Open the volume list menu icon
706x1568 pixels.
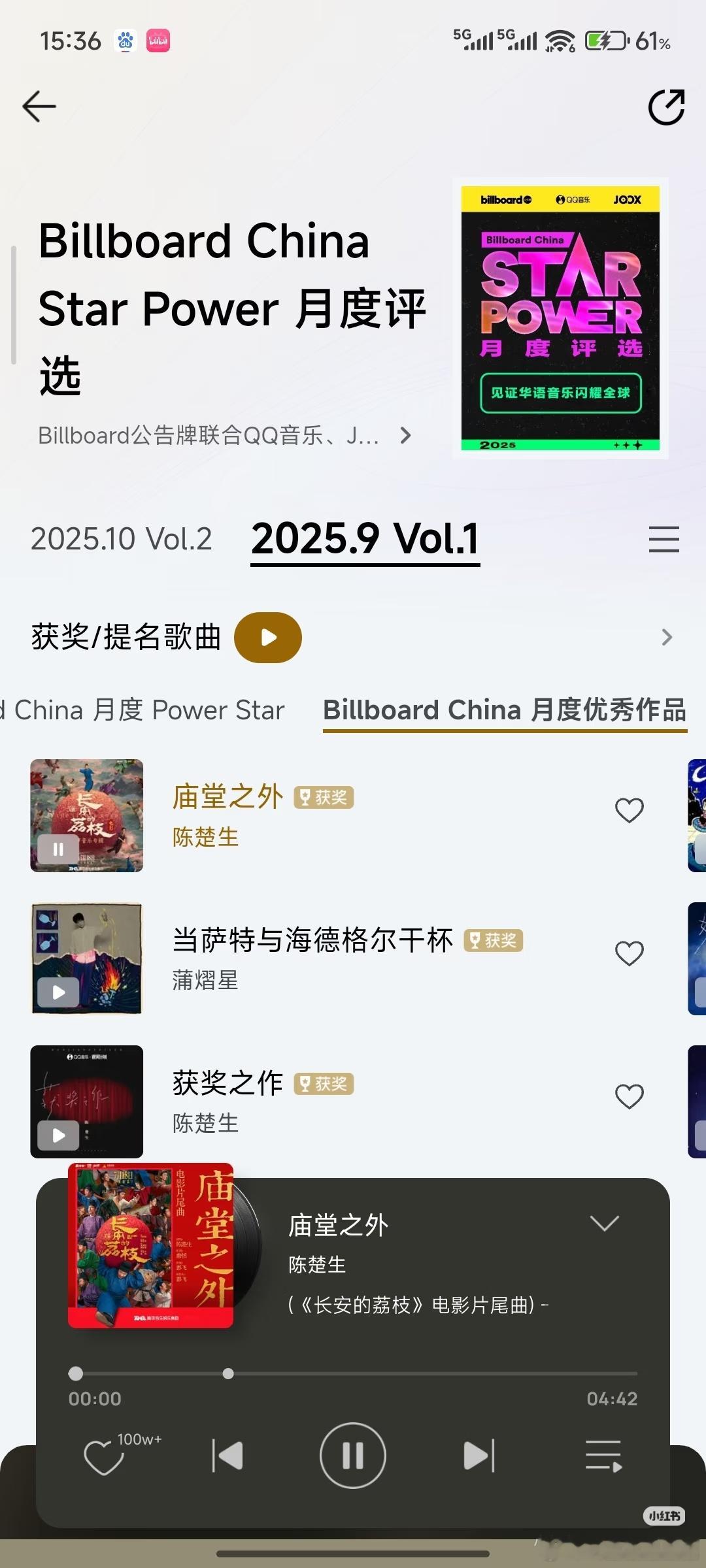pos(664,540)
